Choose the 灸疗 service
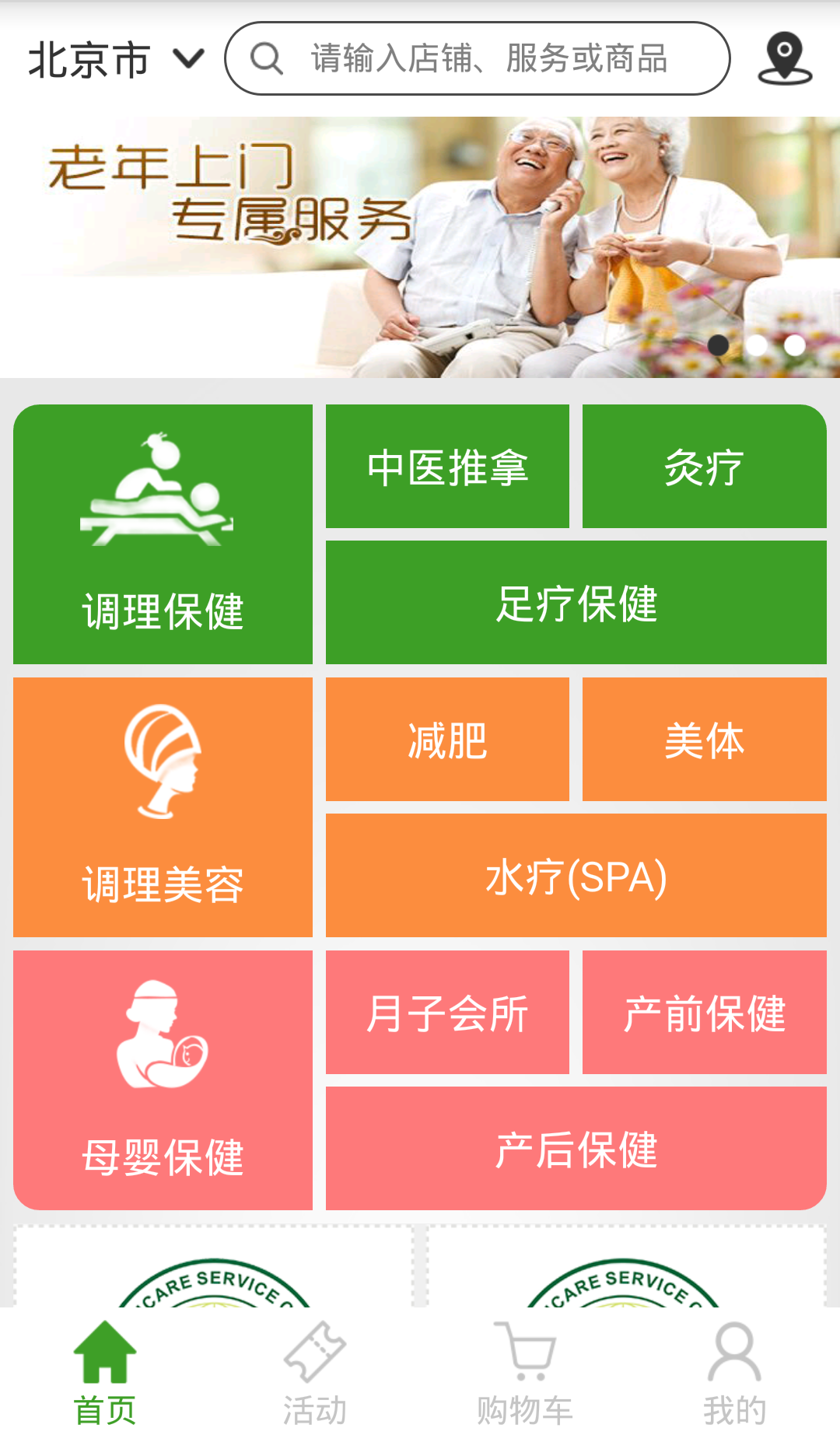Screen dimensions: 840x1435 click(x=704, y=467)
